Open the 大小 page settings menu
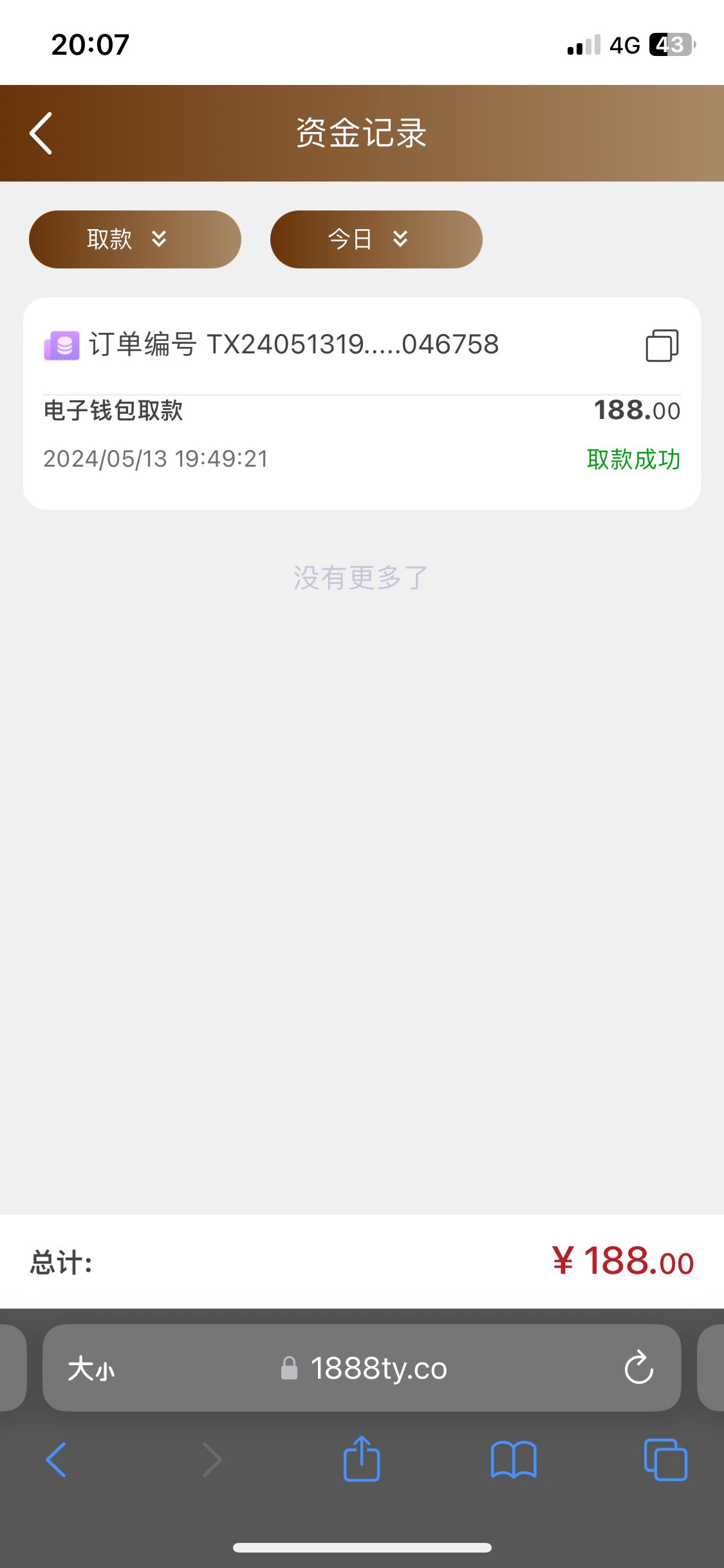 point(91,1368)
